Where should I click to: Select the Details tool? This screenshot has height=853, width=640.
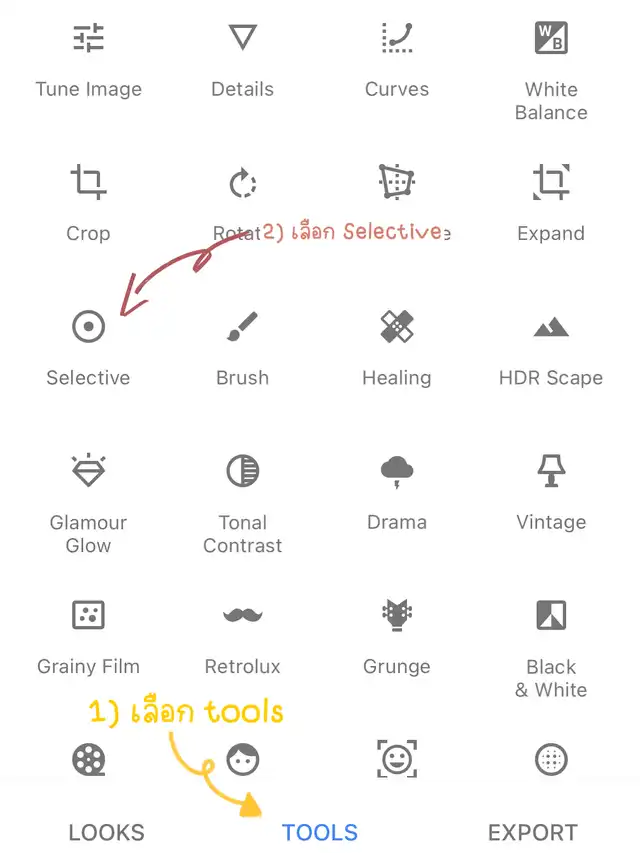[242, 58]
